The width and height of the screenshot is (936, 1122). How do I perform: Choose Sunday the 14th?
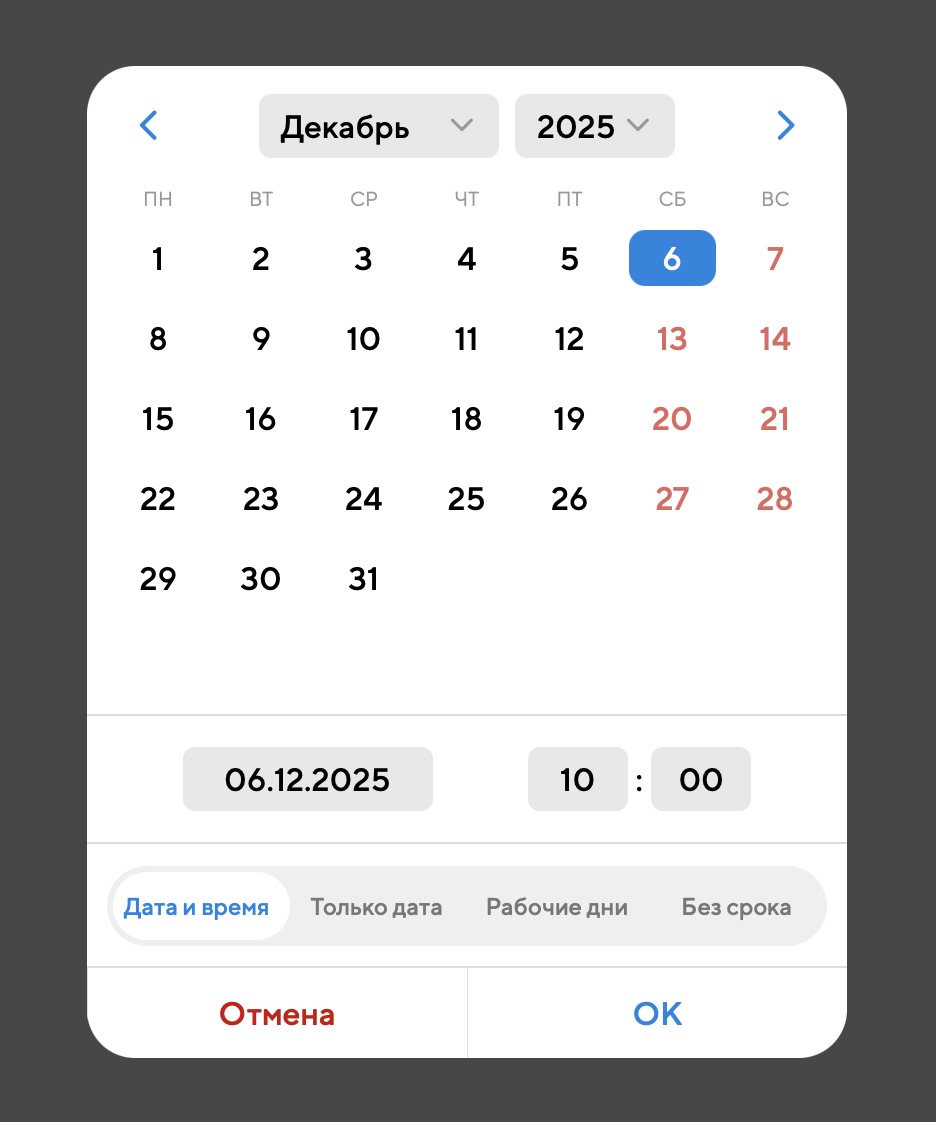(775, 339)
